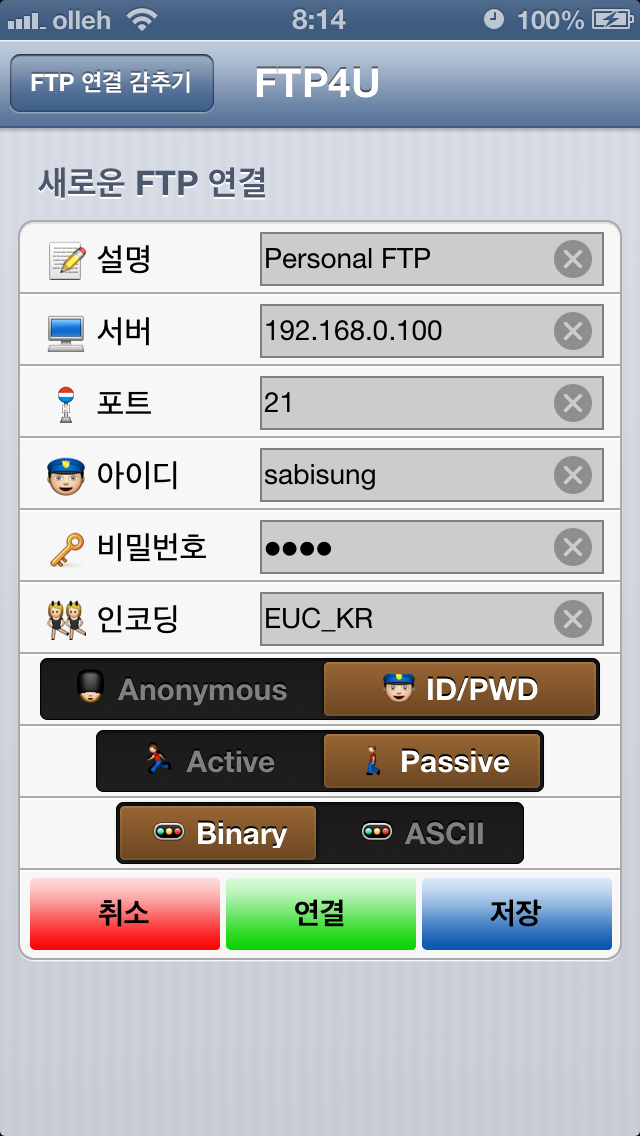
Task: Switch login mode to Anonymous
Action: 183,690
